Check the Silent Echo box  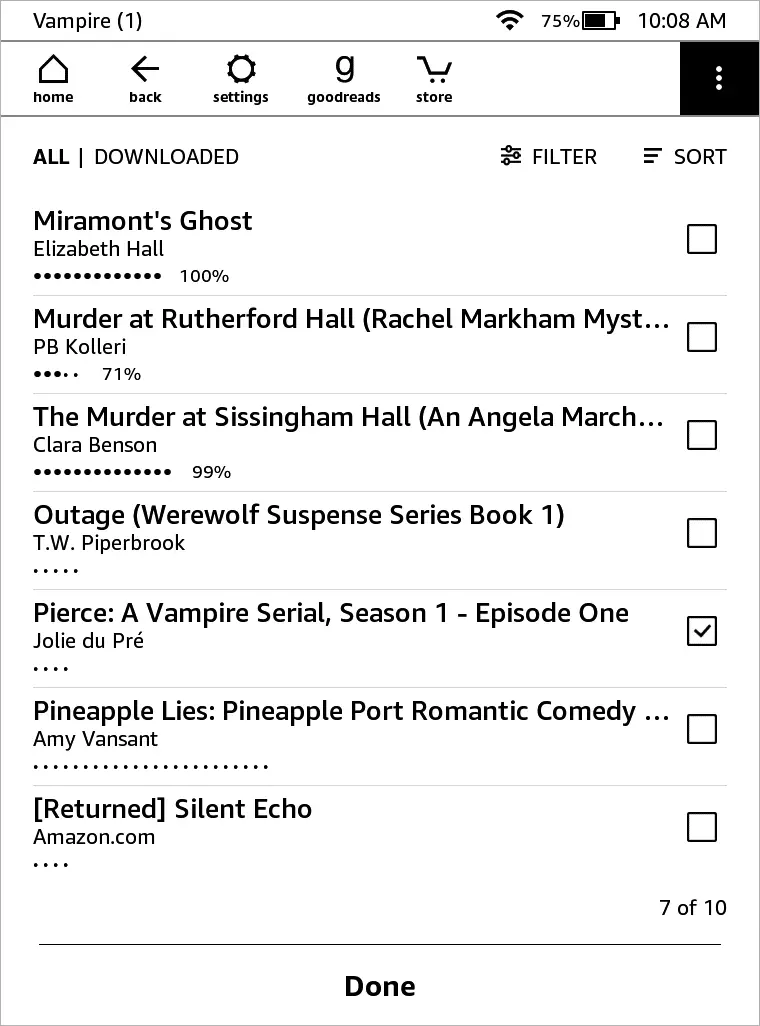pos(702,827)
